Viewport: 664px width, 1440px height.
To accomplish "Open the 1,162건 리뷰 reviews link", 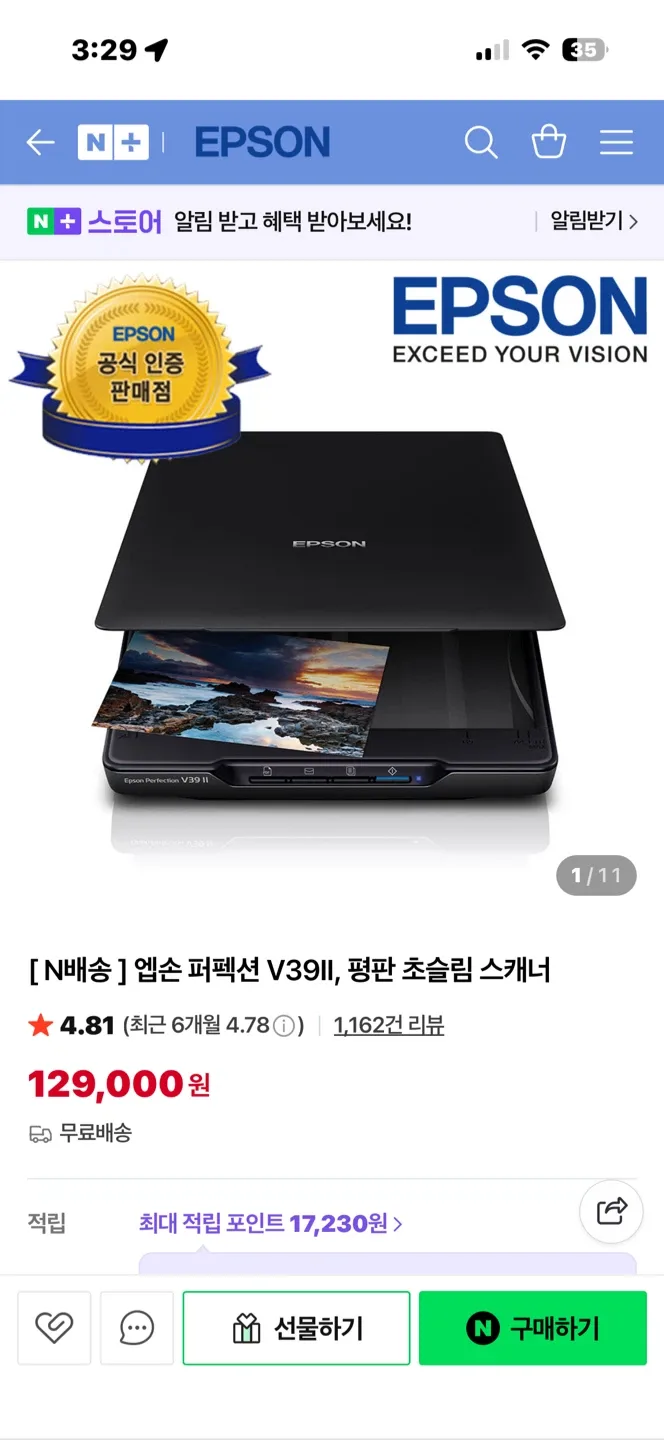I will (389, 1025).
